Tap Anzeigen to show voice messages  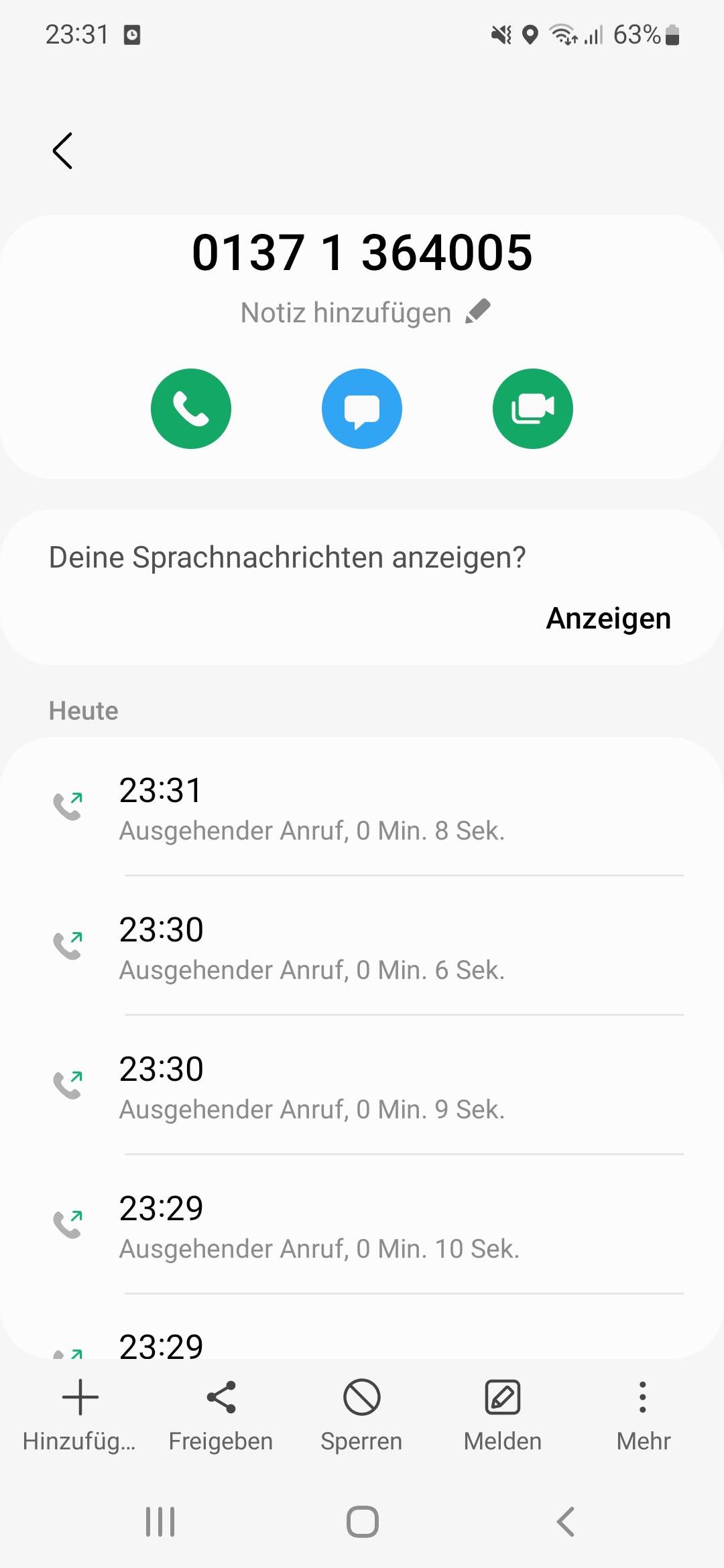tap(608, 618)
